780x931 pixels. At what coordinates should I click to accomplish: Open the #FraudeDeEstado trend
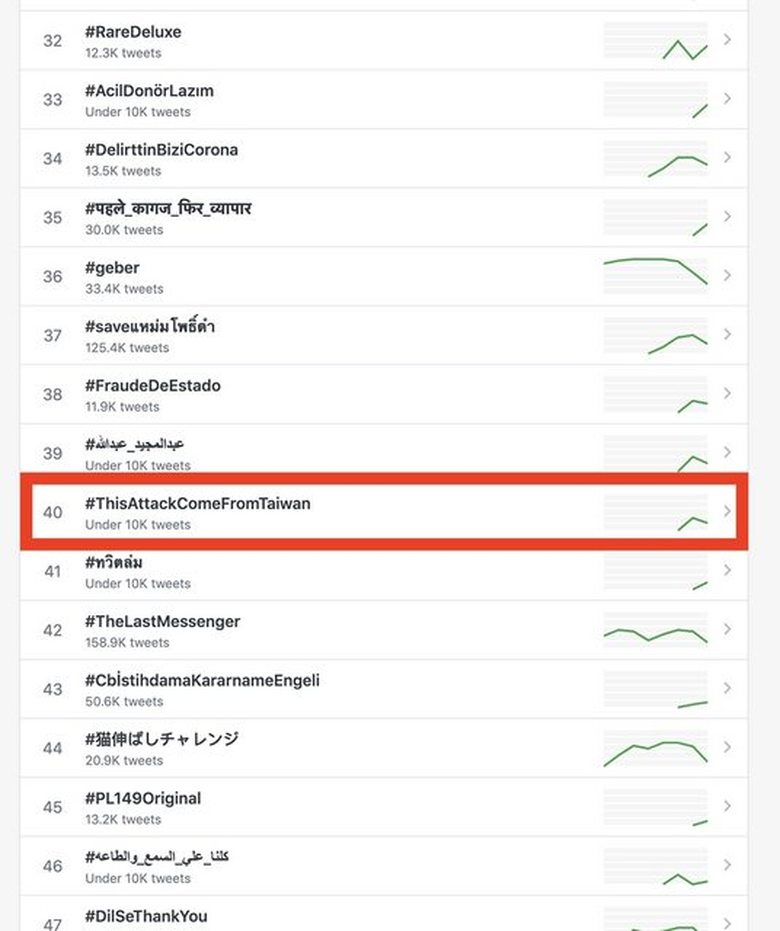click(152, 386)
